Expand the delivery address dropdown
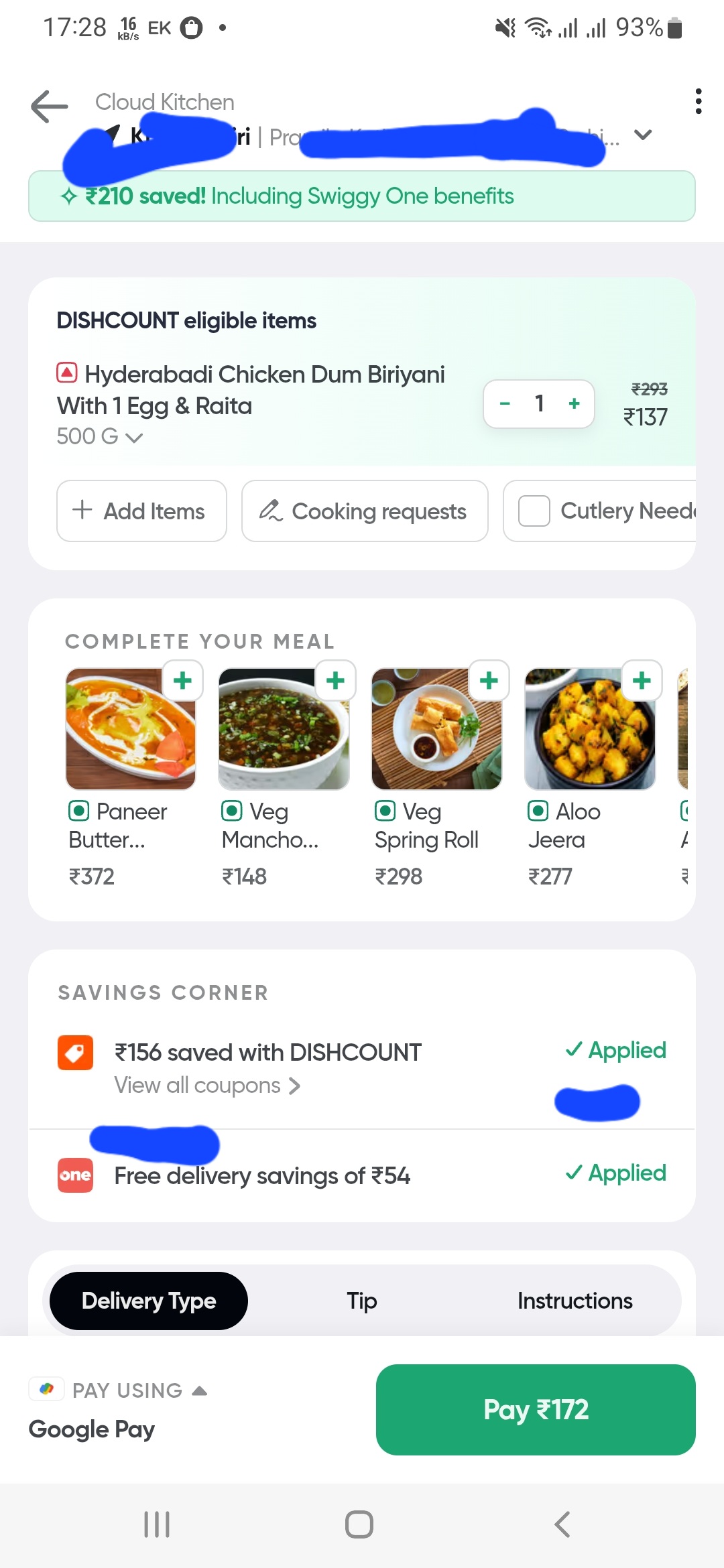The height and width of the screenshot is (1568, 724). [642, 135]
